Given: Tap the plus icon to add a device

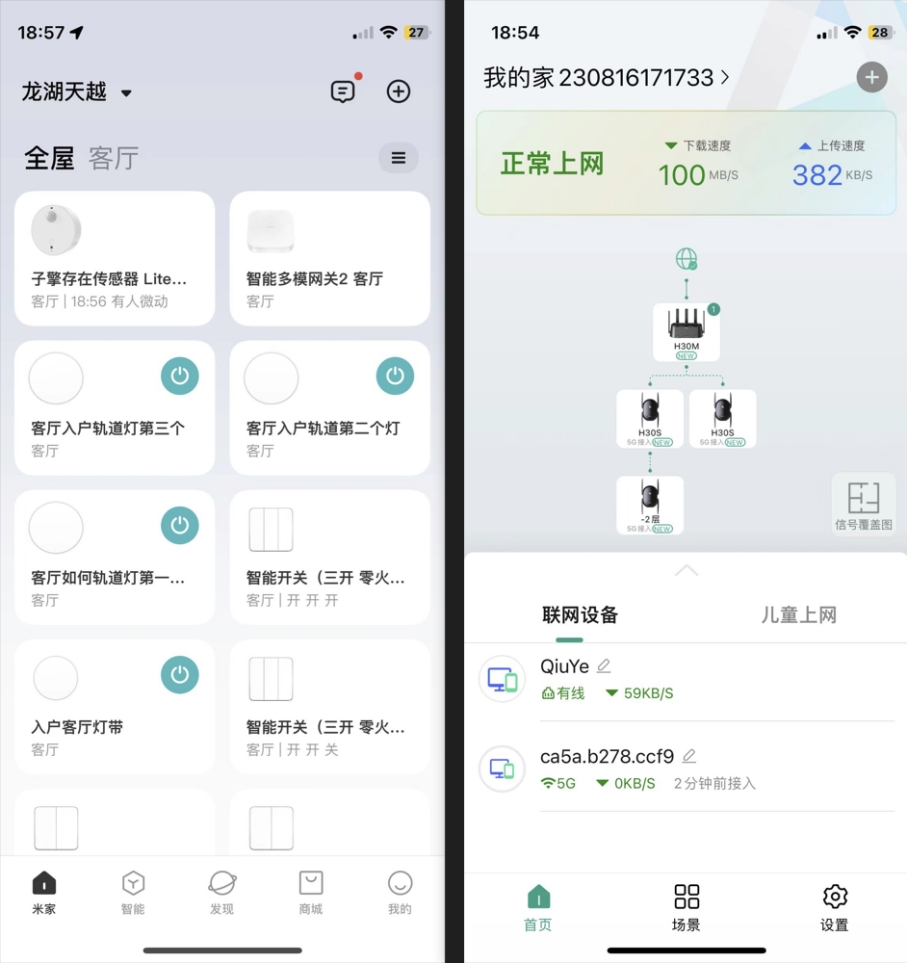Looking at the screenshot, I should 398,91.
